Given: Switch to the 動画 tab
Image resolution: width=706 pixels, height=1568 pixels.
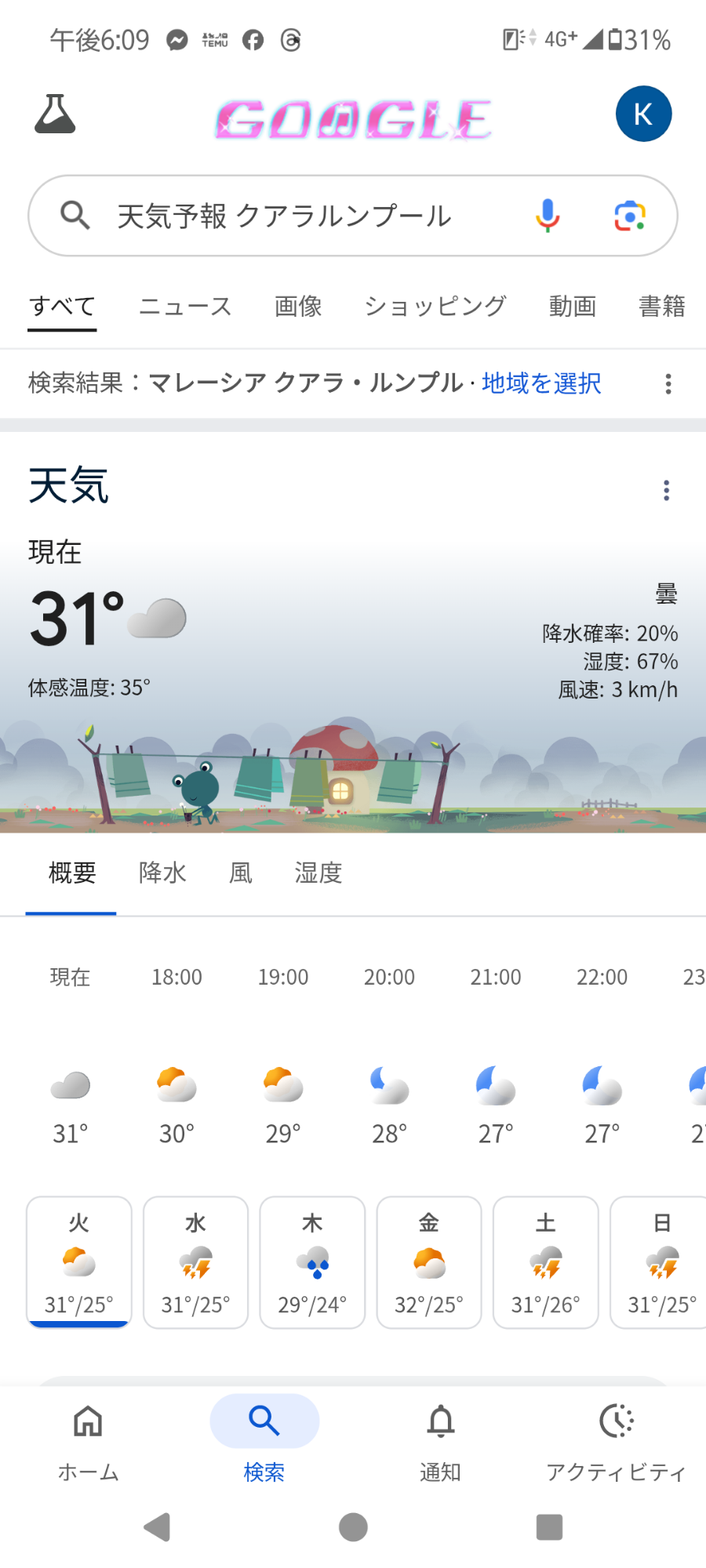Looking at the screenshot, I should click(x=573, y=307).
